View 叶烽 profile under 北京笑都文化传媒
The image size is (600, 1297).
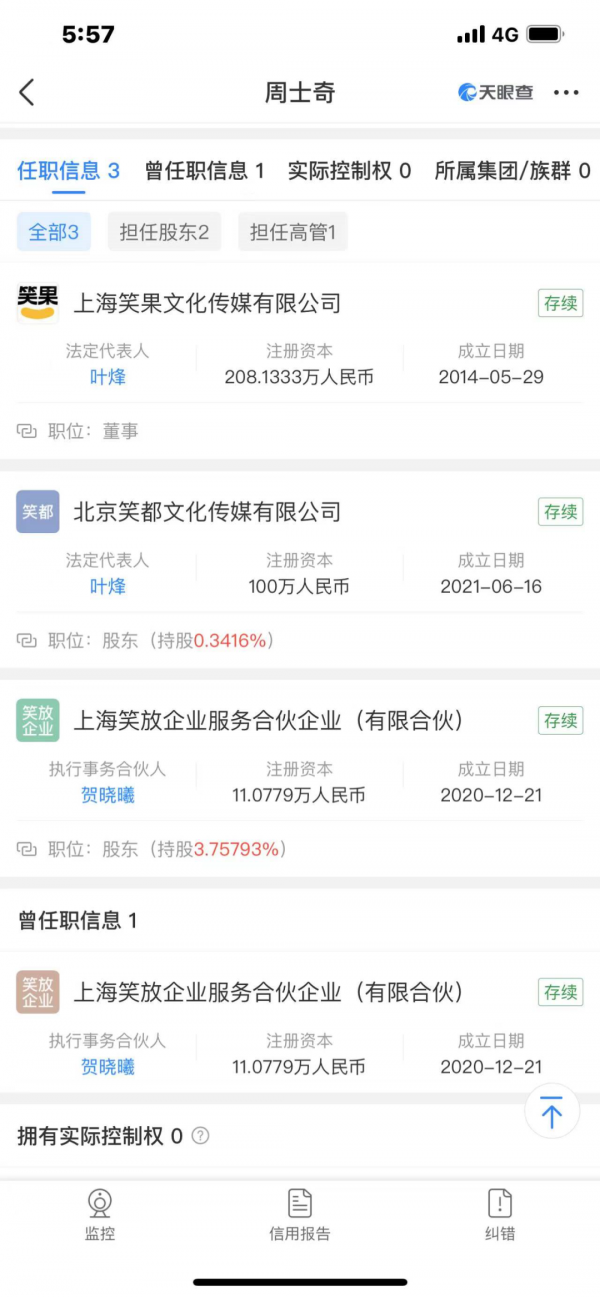108,587
